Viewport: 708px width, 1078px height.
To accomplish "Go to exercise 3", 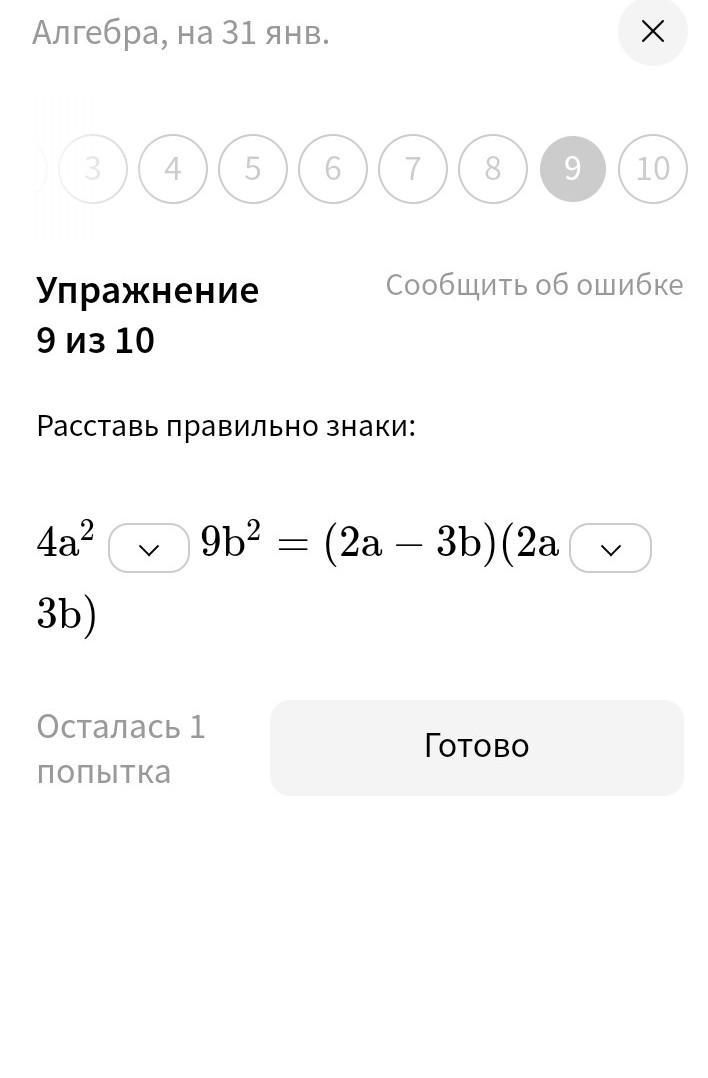I will [93, 169].
